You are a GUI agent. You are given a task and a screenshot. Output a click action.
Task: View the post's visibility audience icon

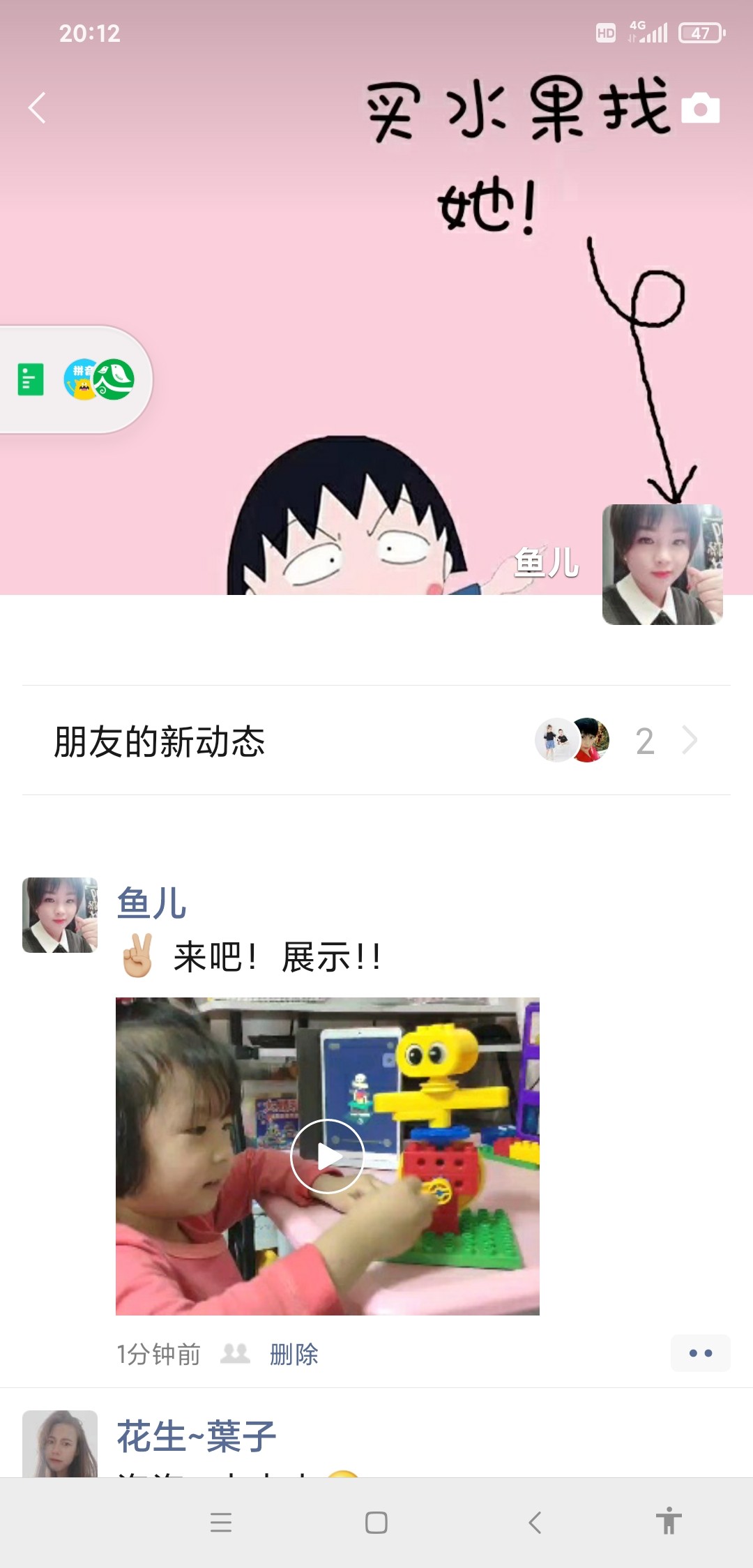coord(235,1354)
